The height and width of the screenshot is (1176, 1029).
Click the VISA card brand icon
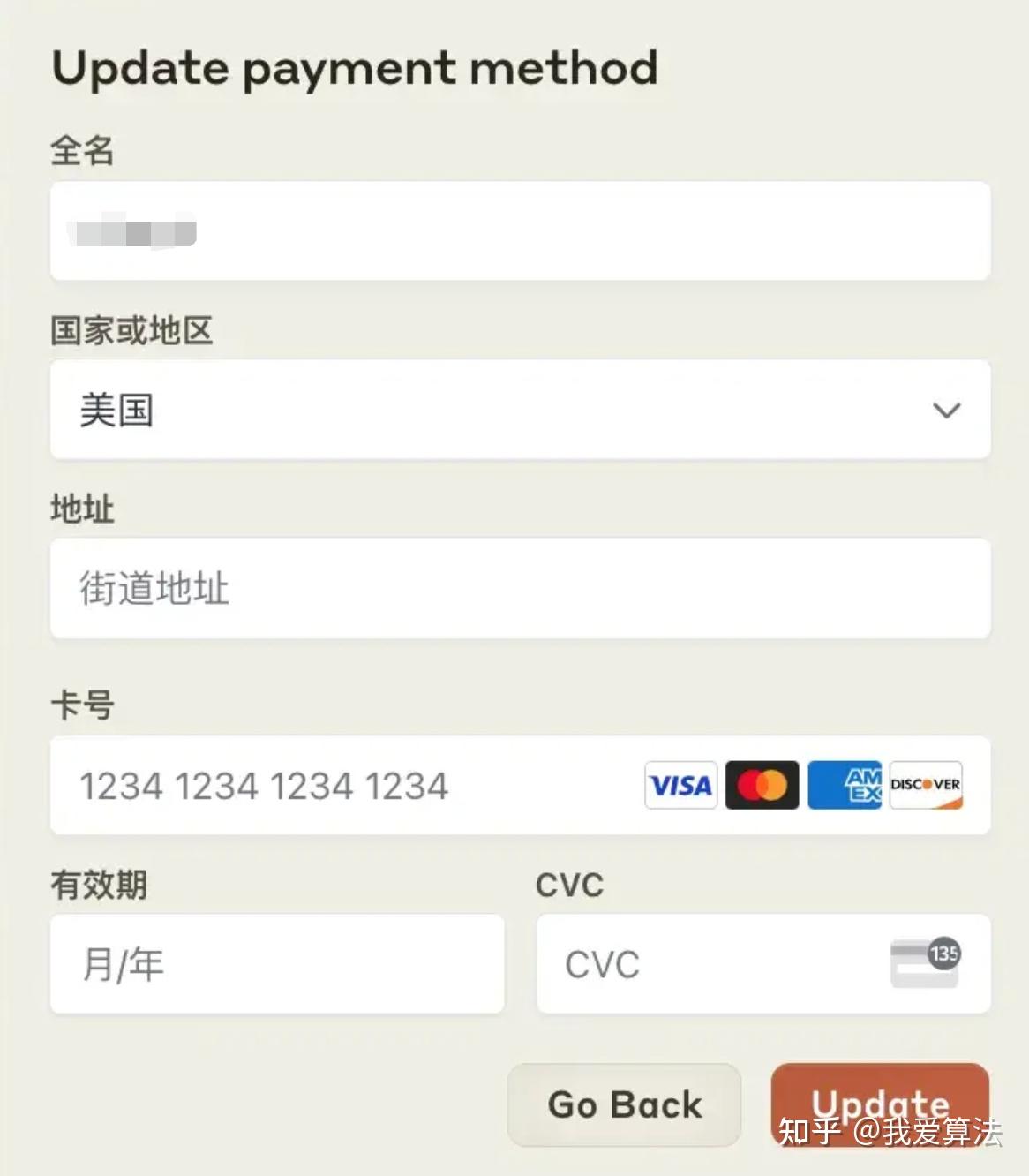point(680,785)
